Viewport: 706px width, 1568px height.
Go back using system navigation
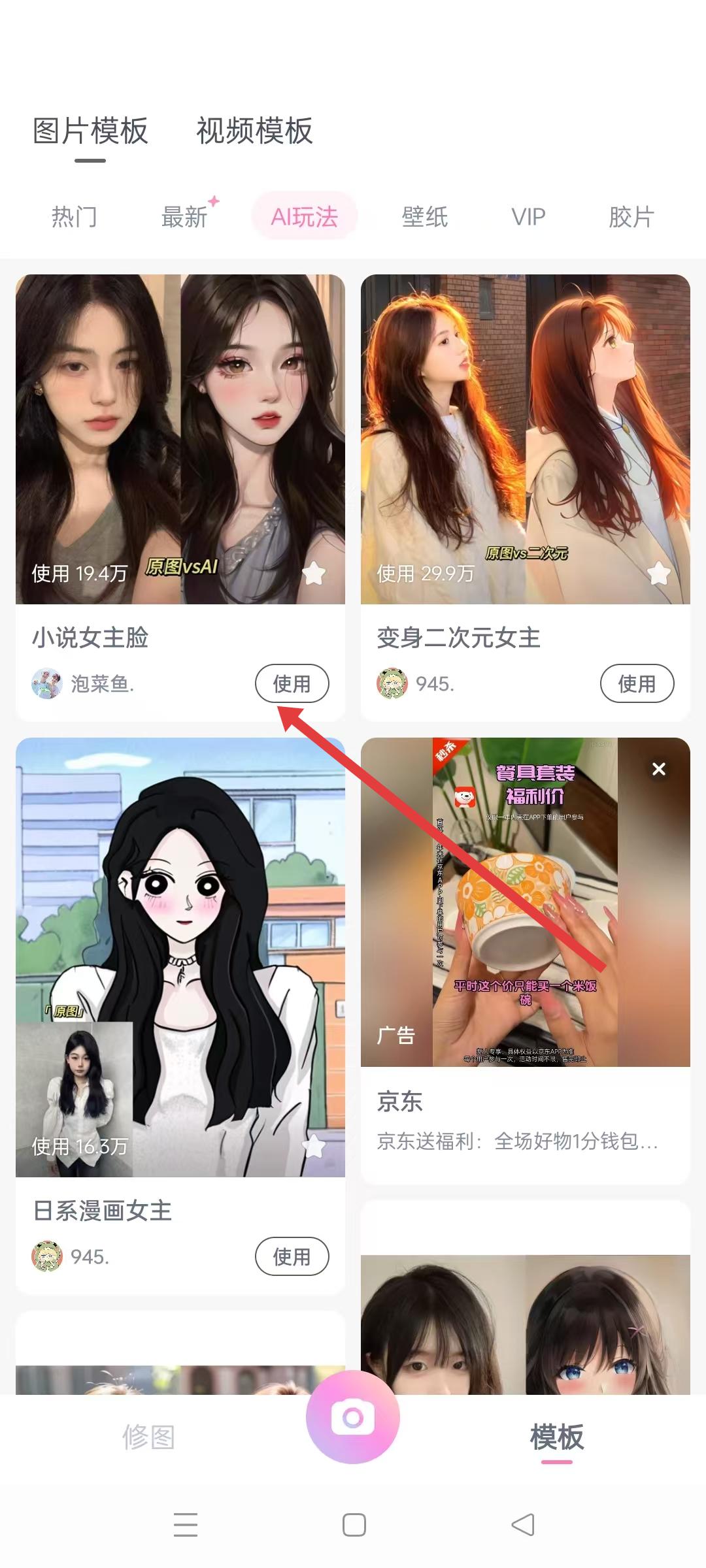522,1525
